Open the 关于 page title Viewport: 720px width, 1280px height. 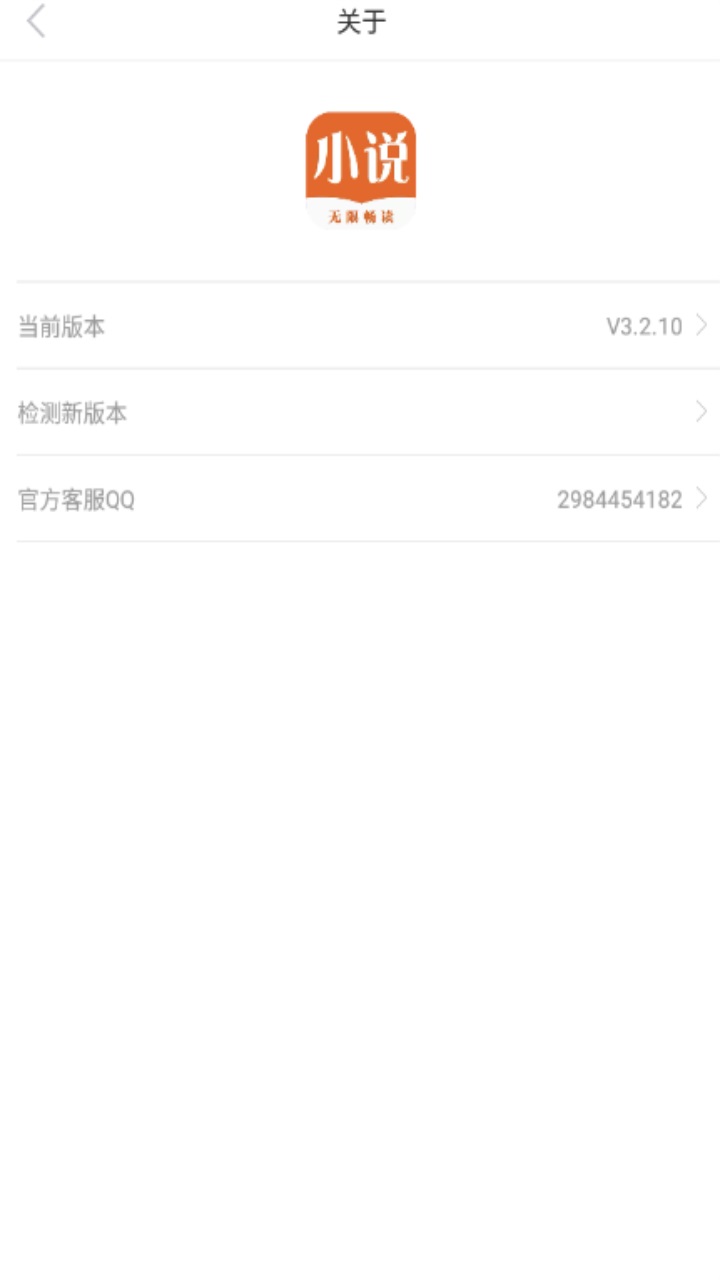pos(360,22)
